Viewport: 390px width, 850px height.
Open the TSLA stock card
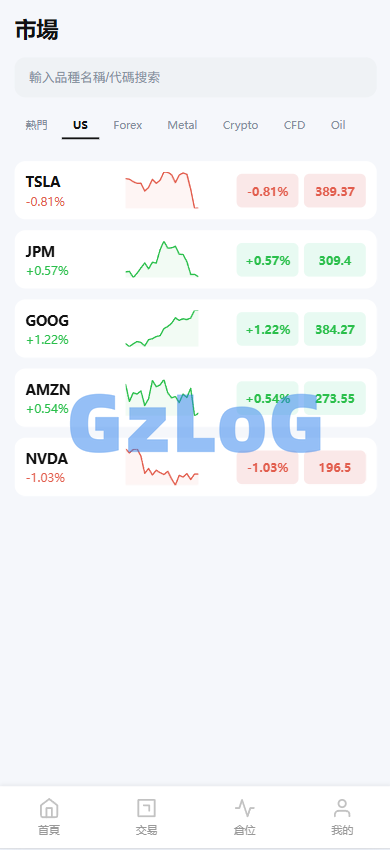coord(195,190)
